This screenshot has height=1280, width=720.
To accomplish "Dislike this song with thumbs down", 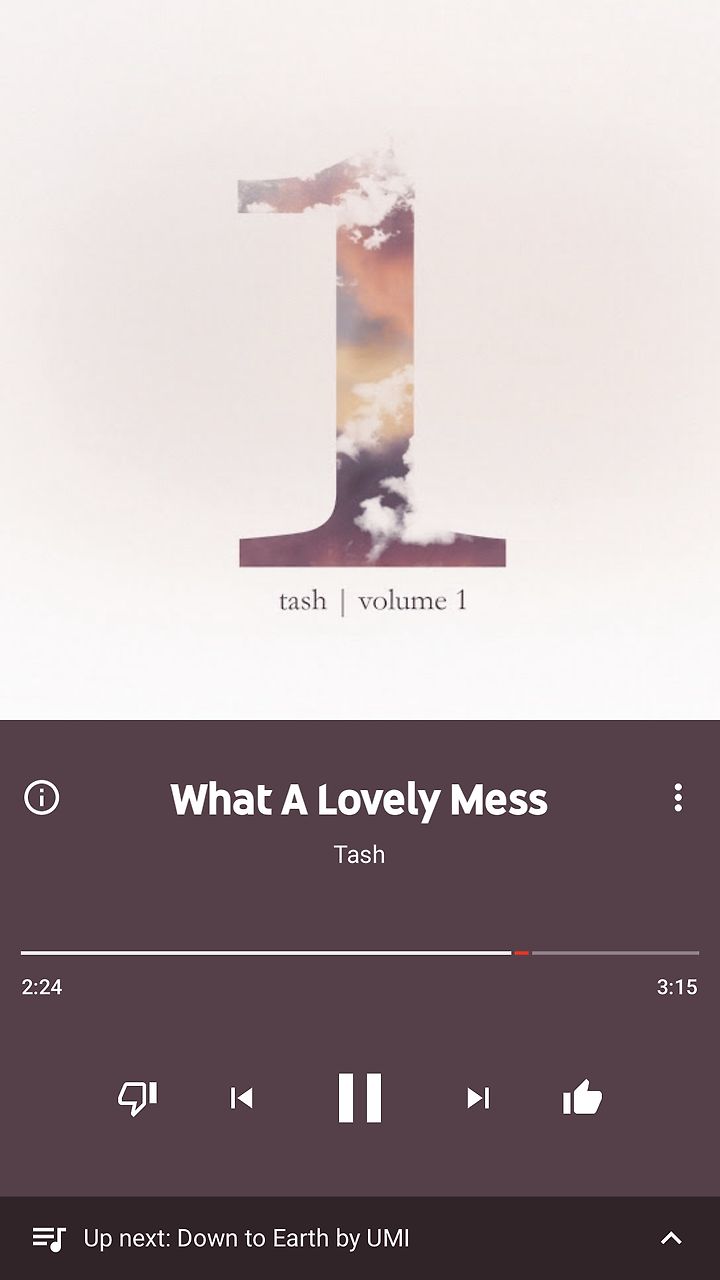I will pos(138,1098).
